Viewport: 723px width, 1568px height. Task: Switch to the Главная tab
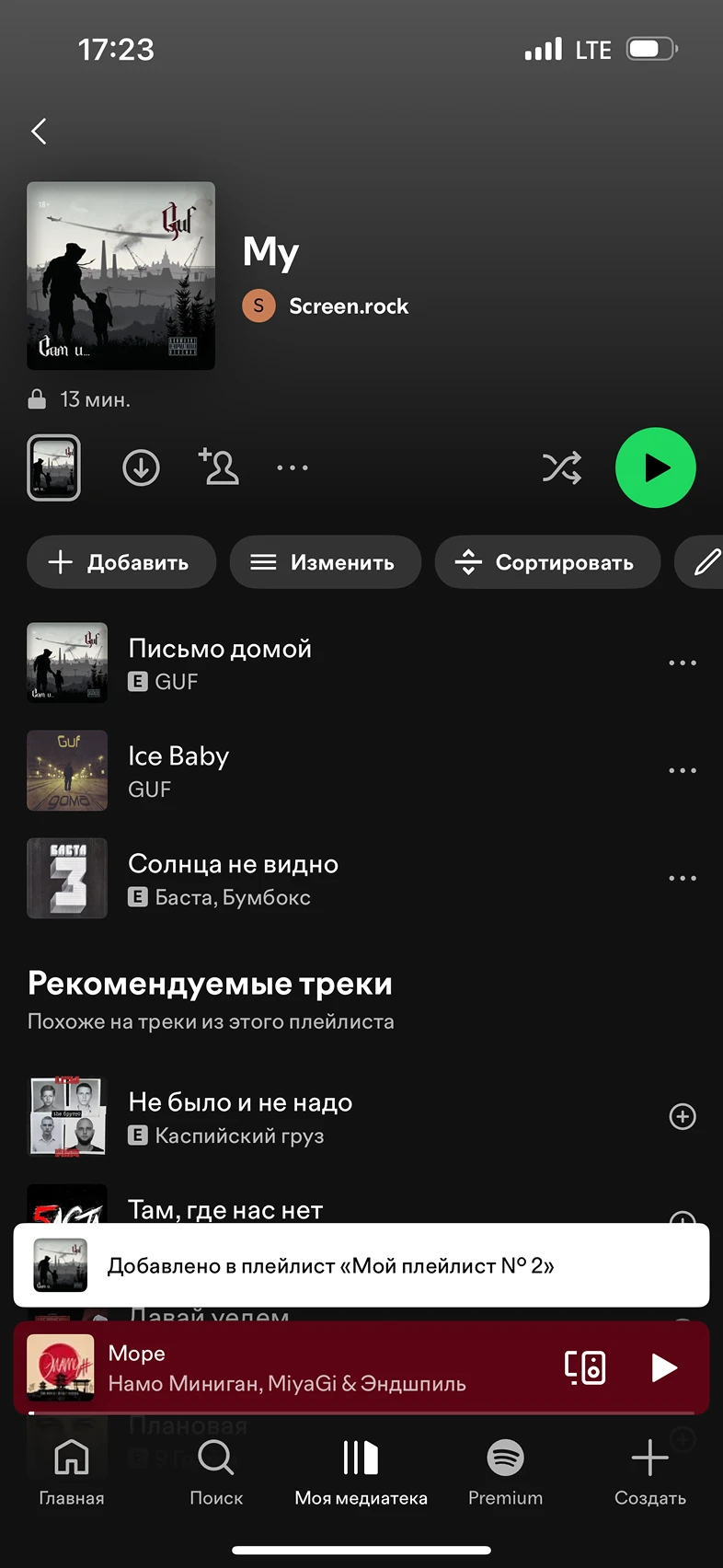(x=72, y=1470)
